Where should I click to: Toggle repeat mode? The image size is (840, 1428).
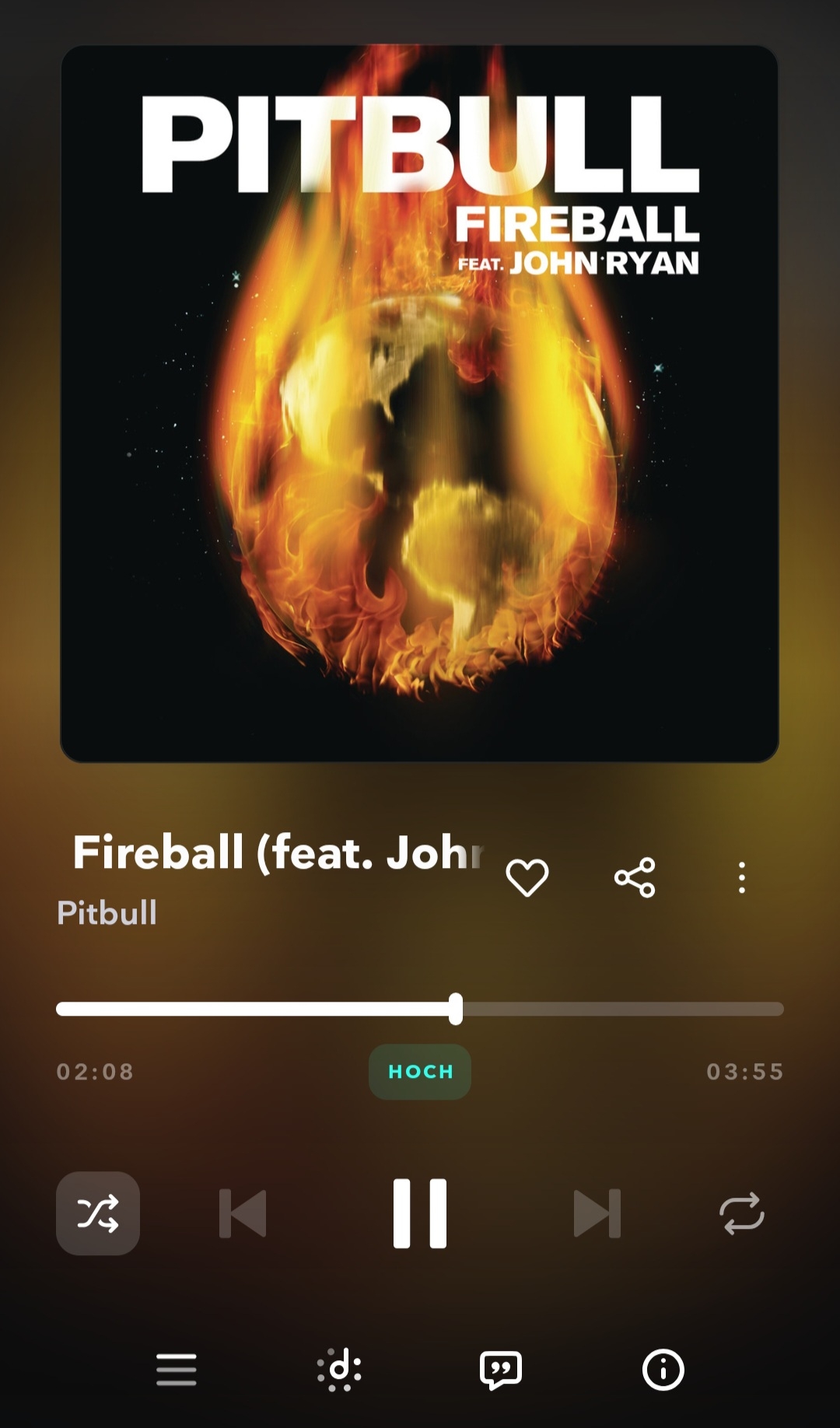(742, 1213)
